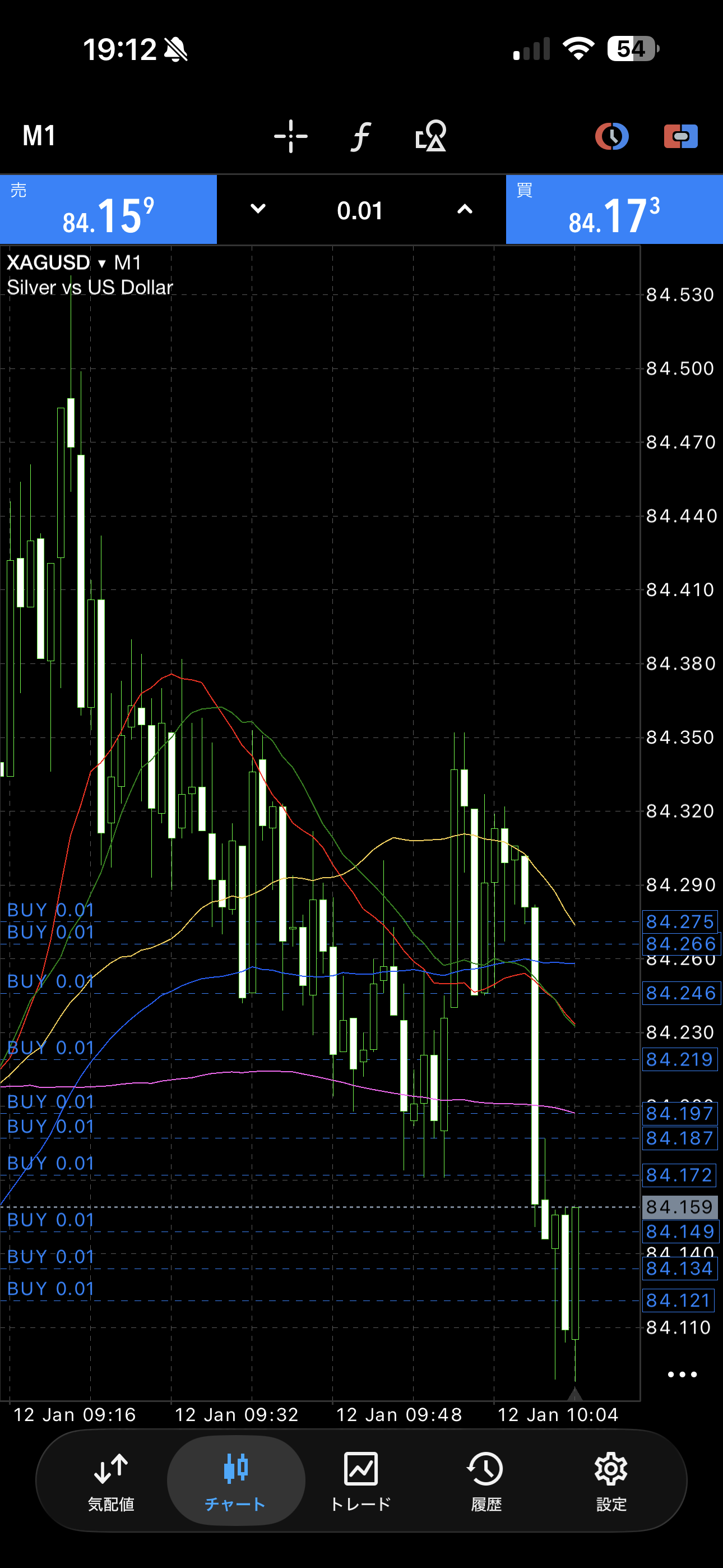Increase the lot volume
This screenshot has width=723, height=1568.
(465, 209)
